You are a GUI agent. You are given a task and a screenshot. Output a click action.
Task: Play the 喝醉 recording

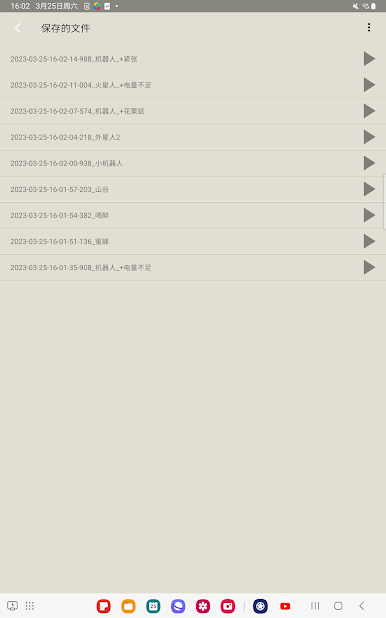tap(369, 215)
